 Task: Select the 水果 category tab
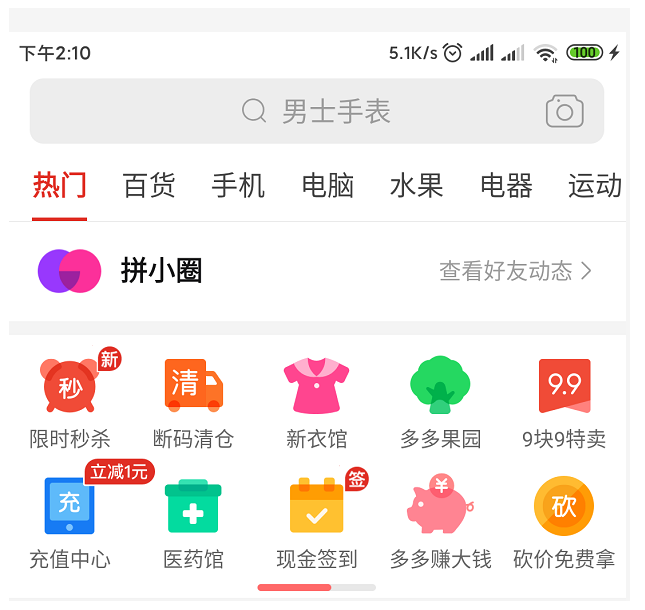click(416, 186)
